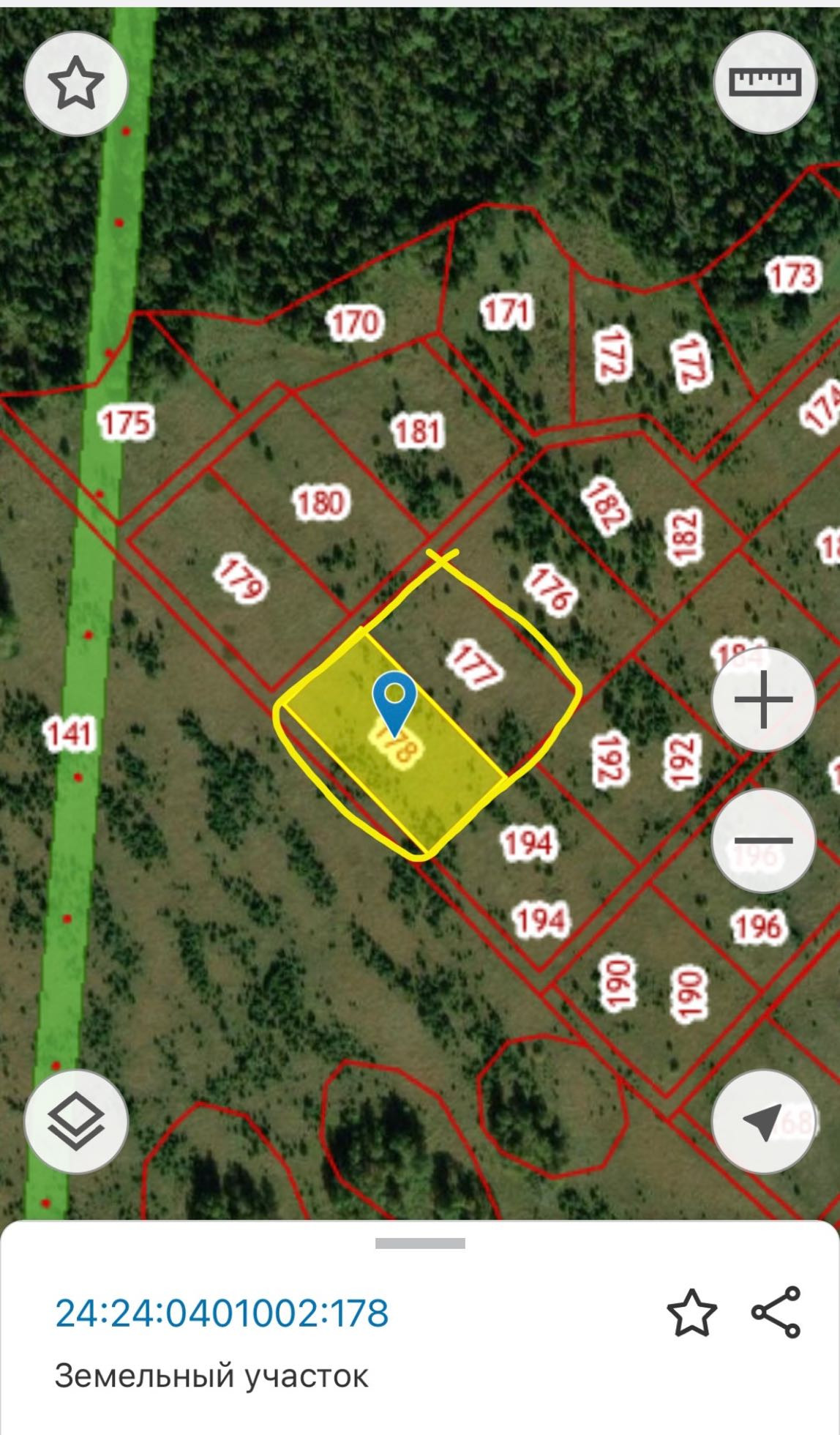The height and width of the screenshot is (1435, 840).
Task: Center map on my location arrow
Action: 763,1121
